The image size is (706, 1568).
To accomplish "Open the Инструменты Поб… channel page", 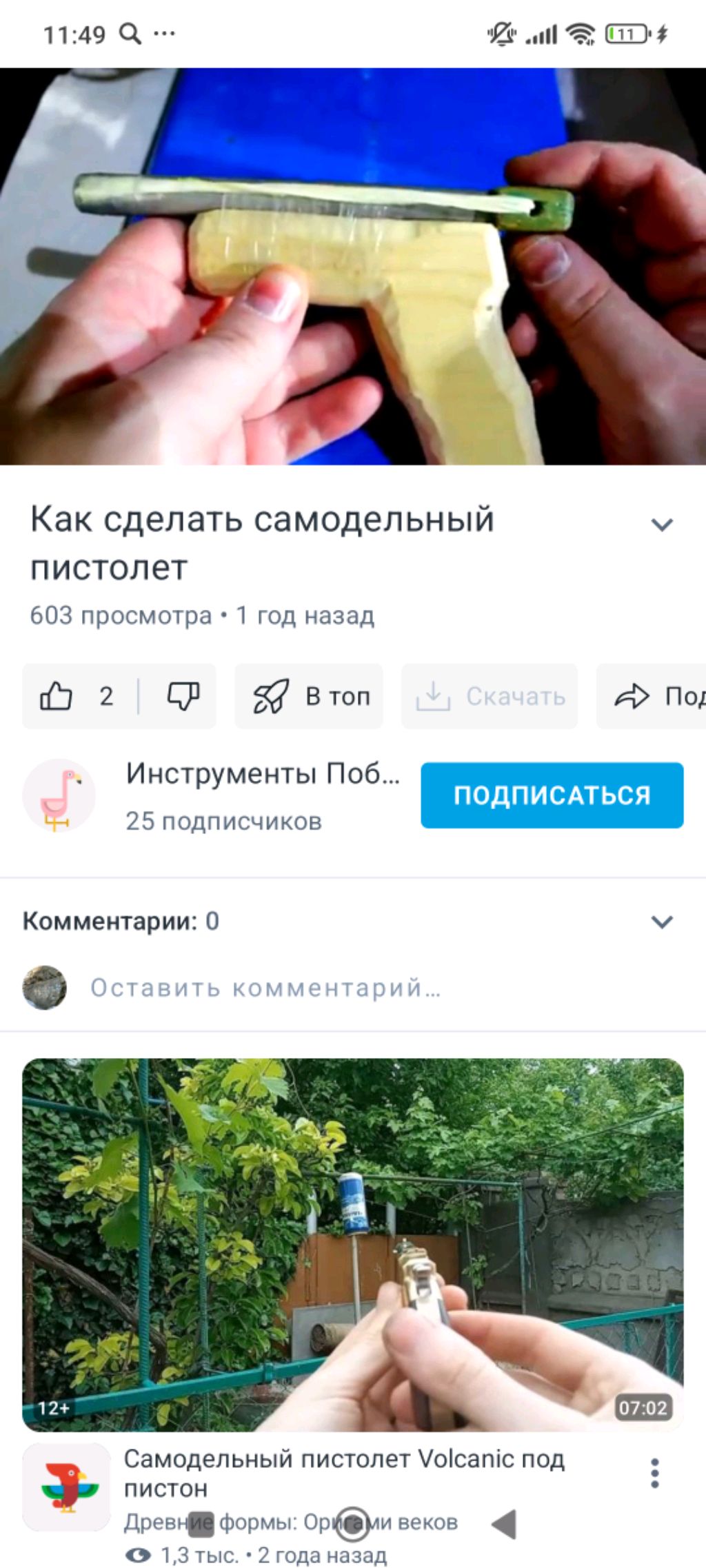I will (262, 775).
